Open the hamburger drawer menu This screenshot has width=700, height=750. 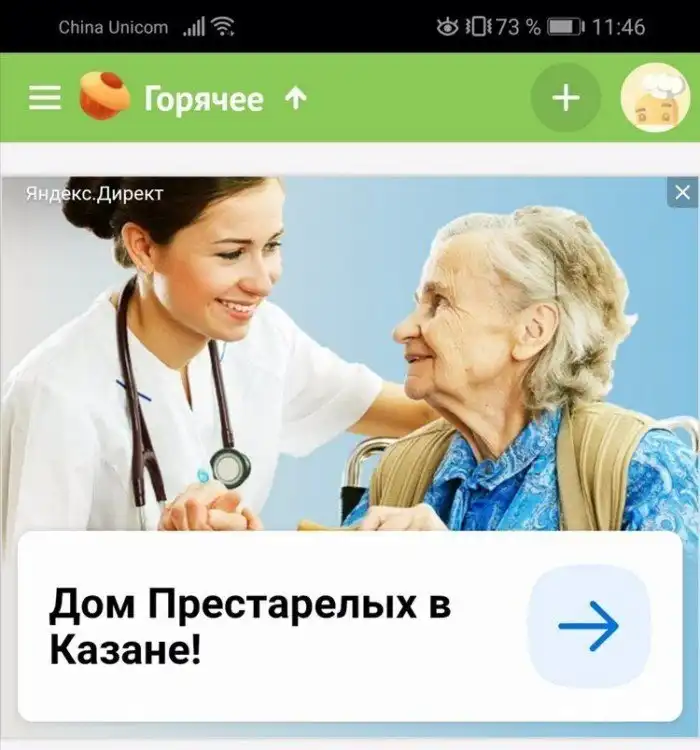pos(44,98)
